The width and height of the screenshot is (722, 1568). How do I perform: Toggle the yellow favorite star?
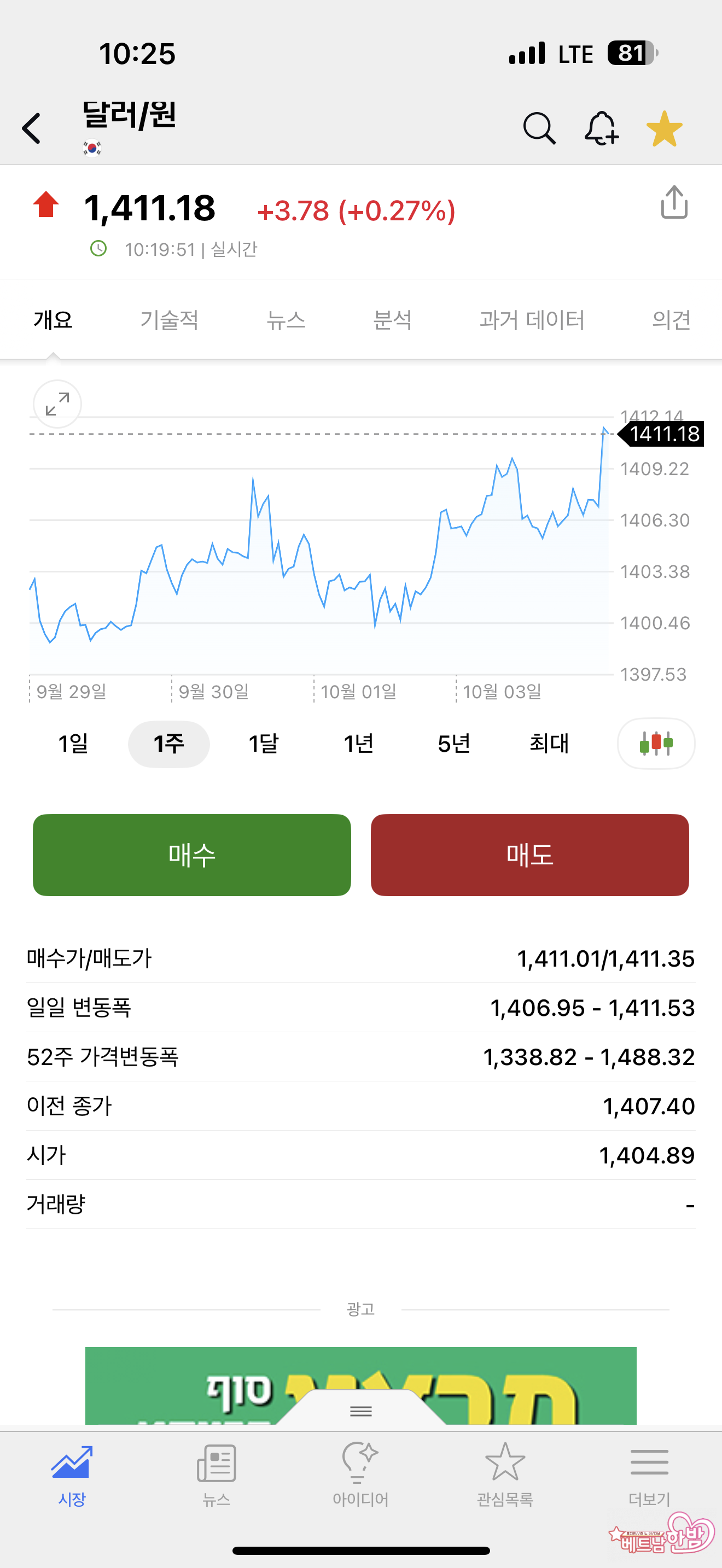(664, 128)
